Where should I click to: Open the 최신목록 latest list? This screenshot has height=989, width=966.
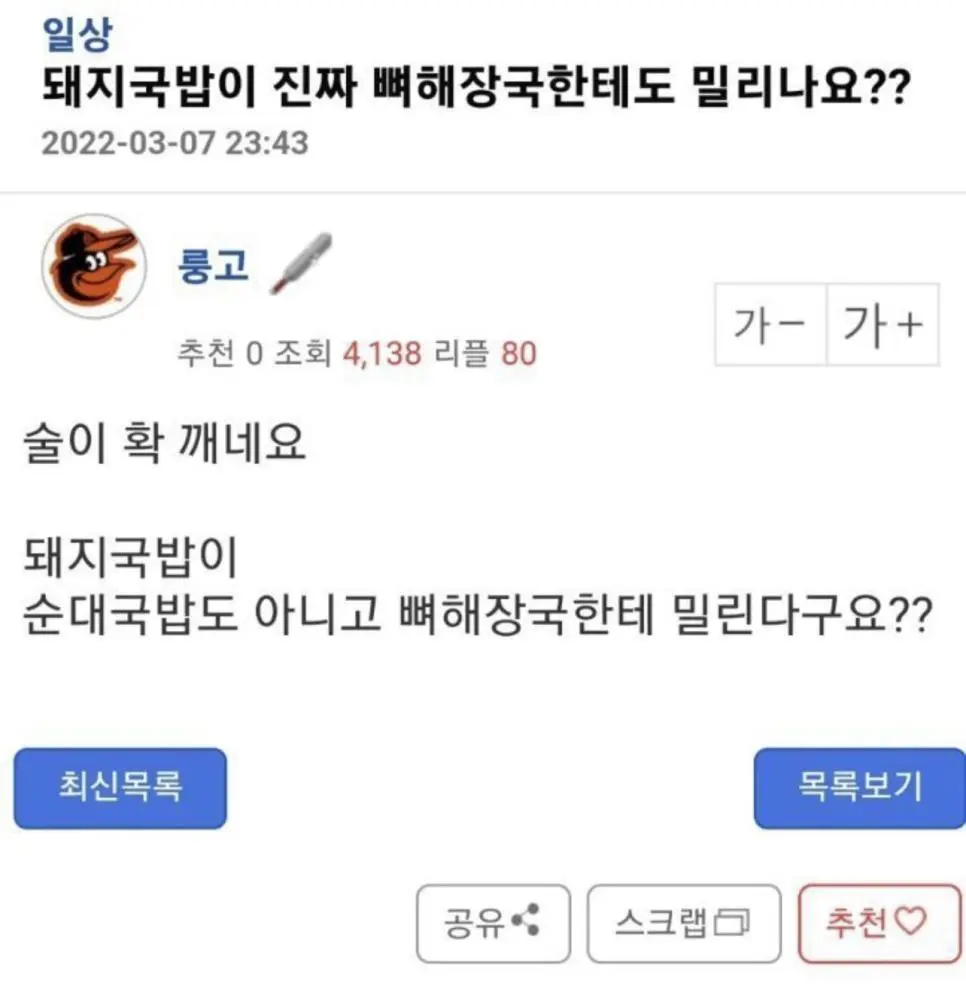tap(120, 788)
